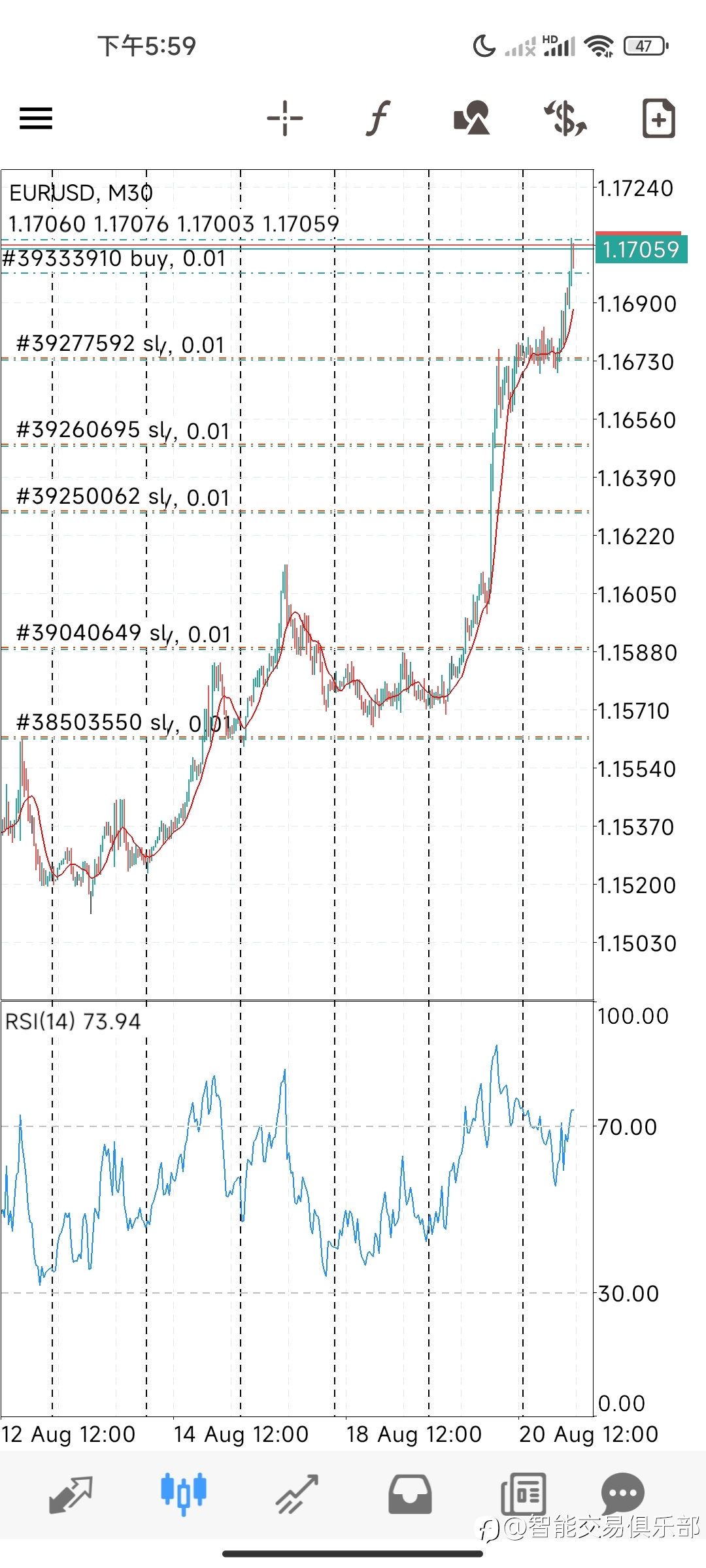Switch to the Quotes tab
Screen dimensions: 706x1568
pos(71,1494)
